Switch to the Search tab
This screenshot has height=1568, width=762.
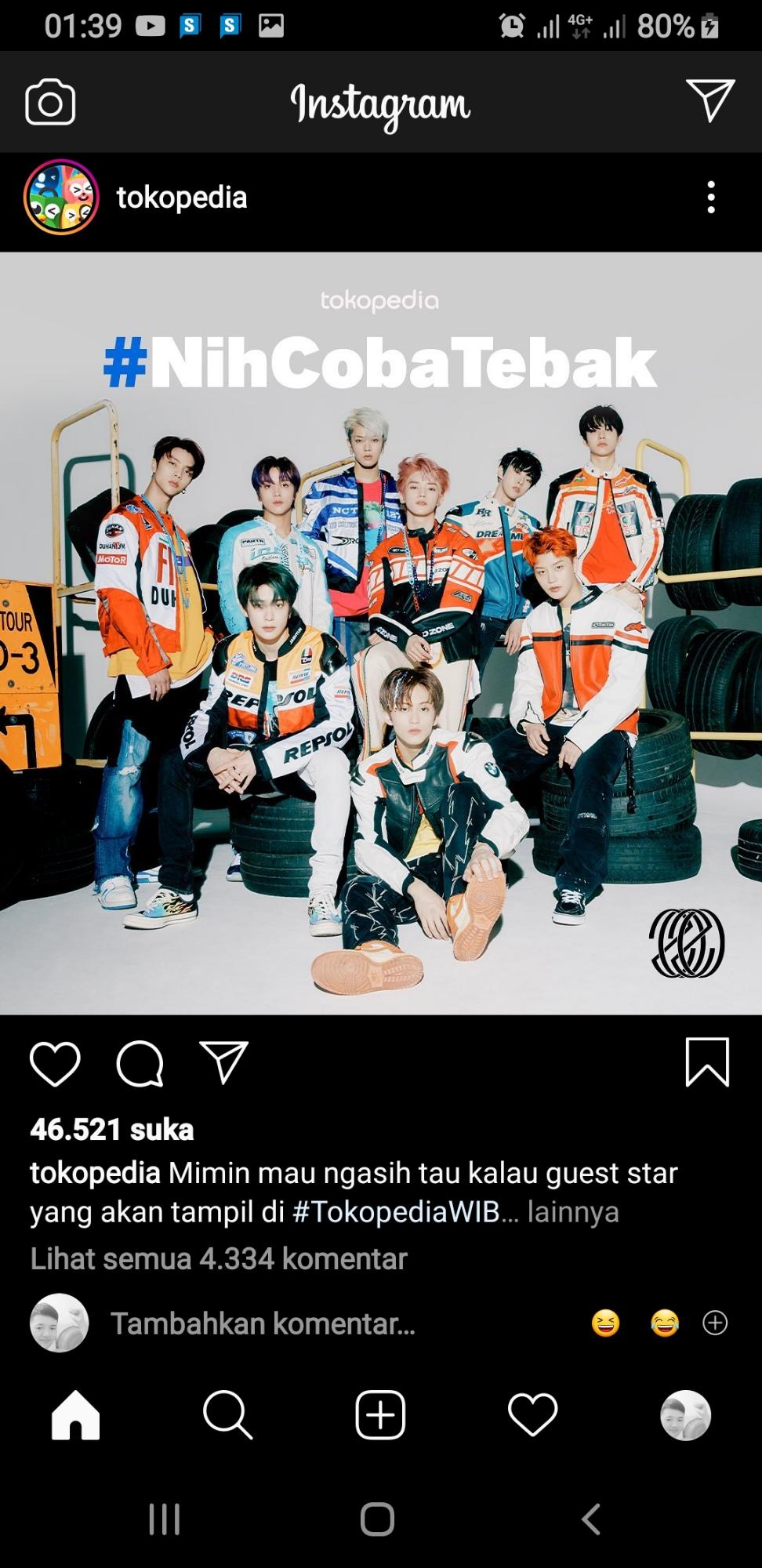227,1415
